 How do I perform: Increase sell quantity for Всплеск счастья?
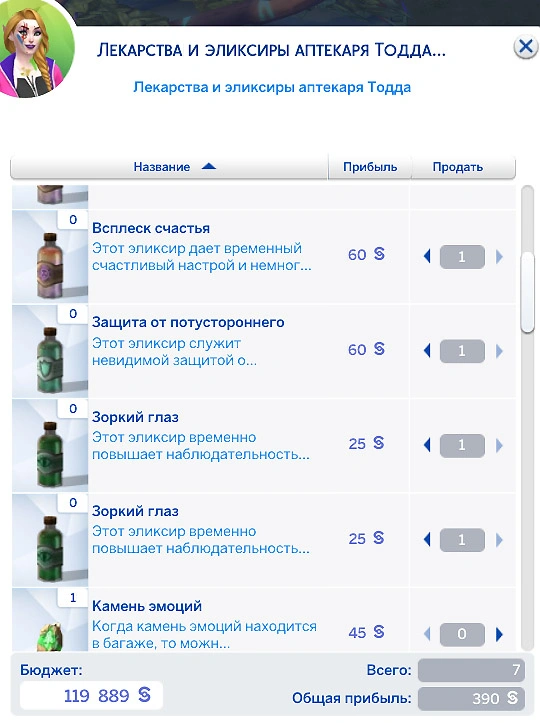[499, 256]
